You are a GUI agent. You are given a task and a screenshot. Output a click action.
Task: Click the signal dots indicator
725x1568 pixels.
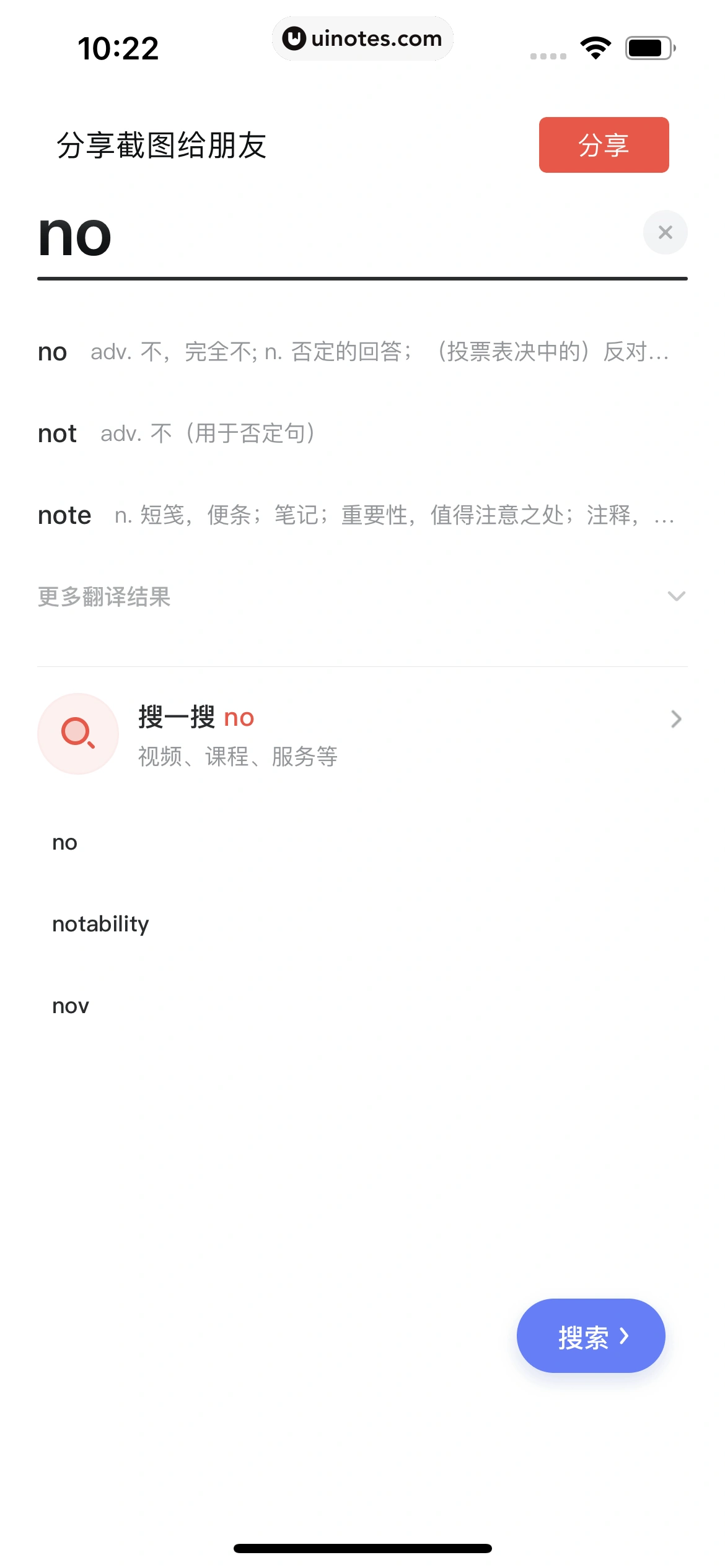548,56
